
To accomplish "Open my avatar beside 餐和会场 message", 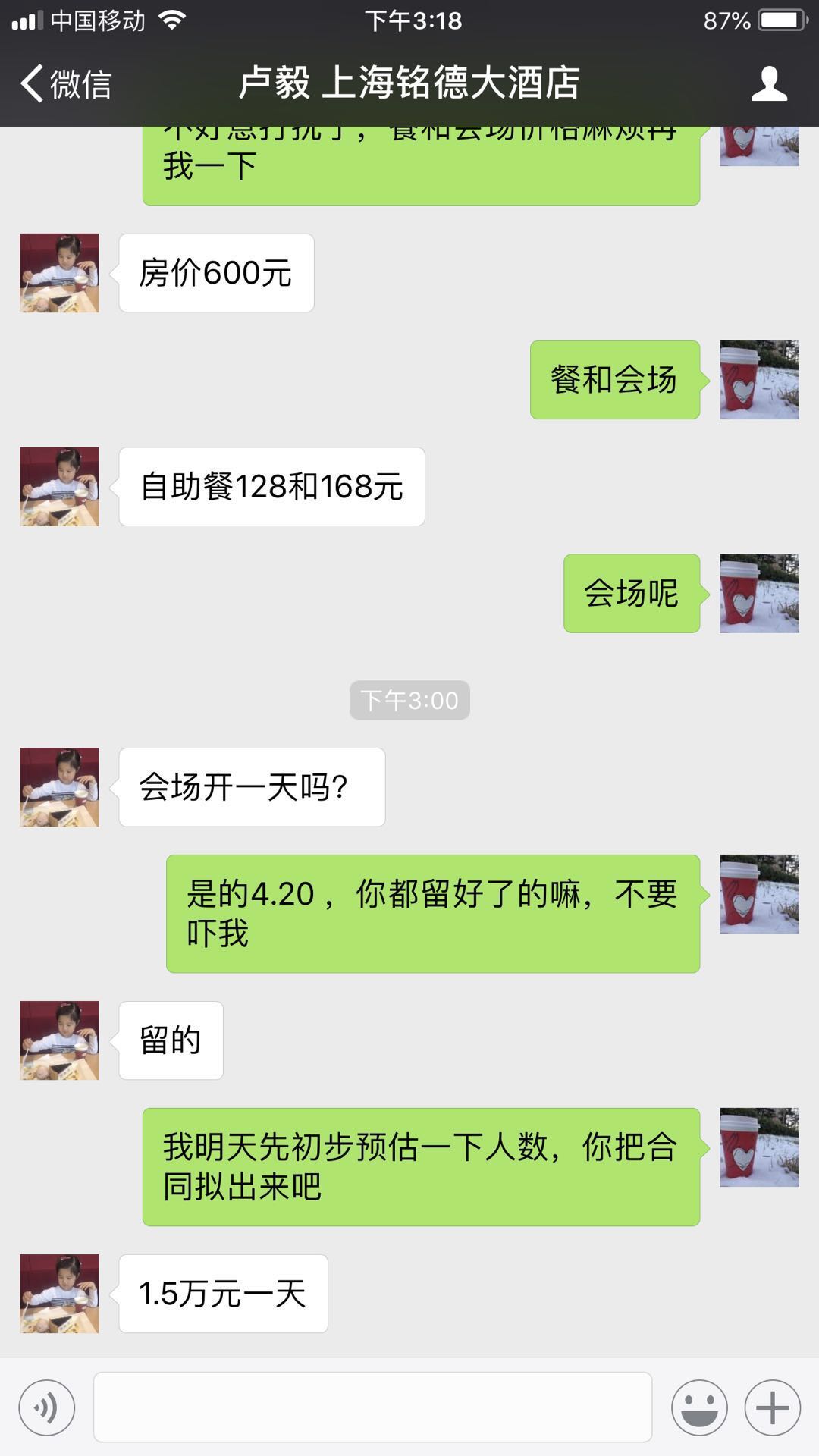I will pos(759,380).
